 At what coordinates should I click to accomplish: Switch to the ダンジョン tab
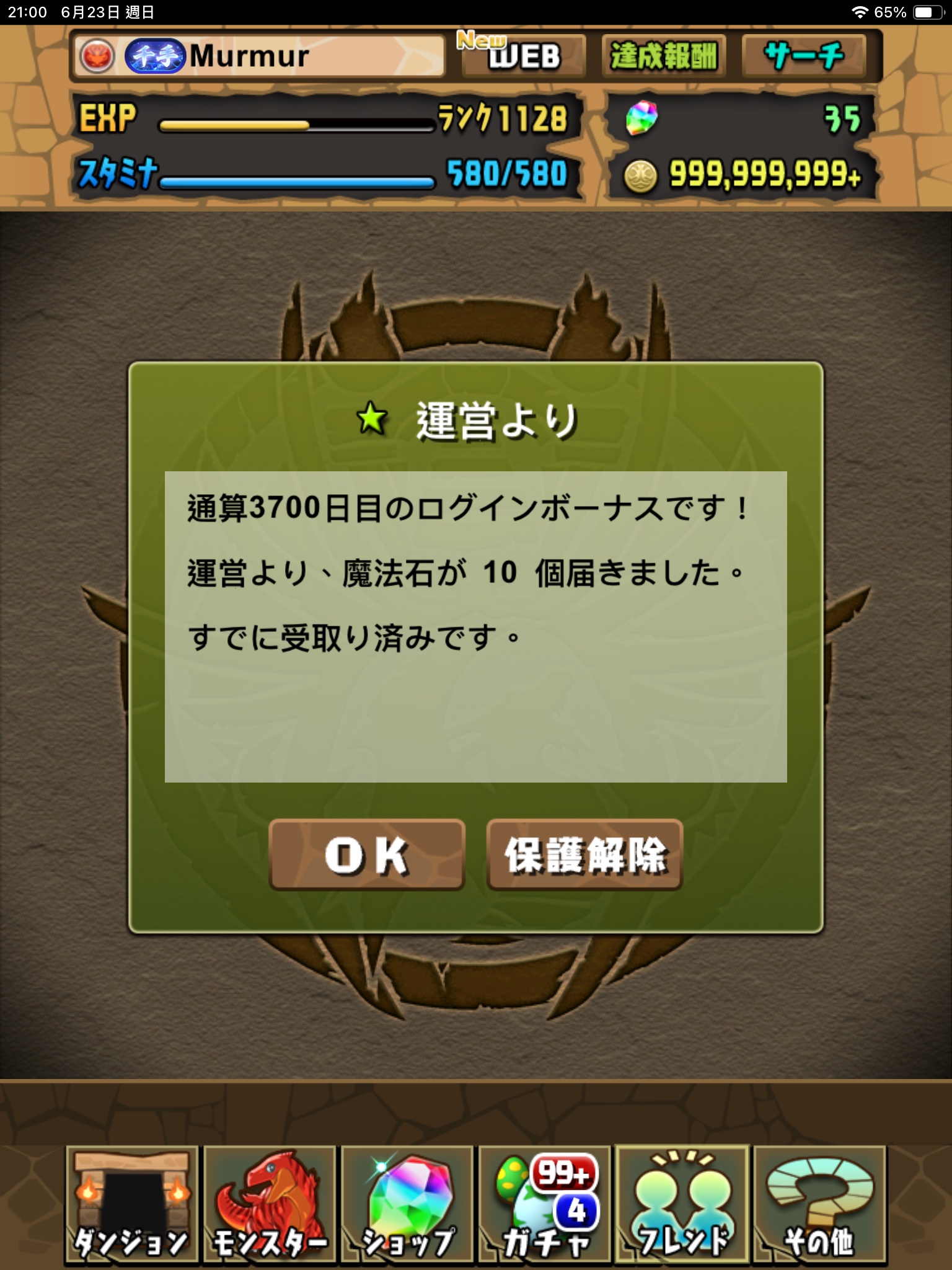pyautogui.click(x=131, y=1204)
